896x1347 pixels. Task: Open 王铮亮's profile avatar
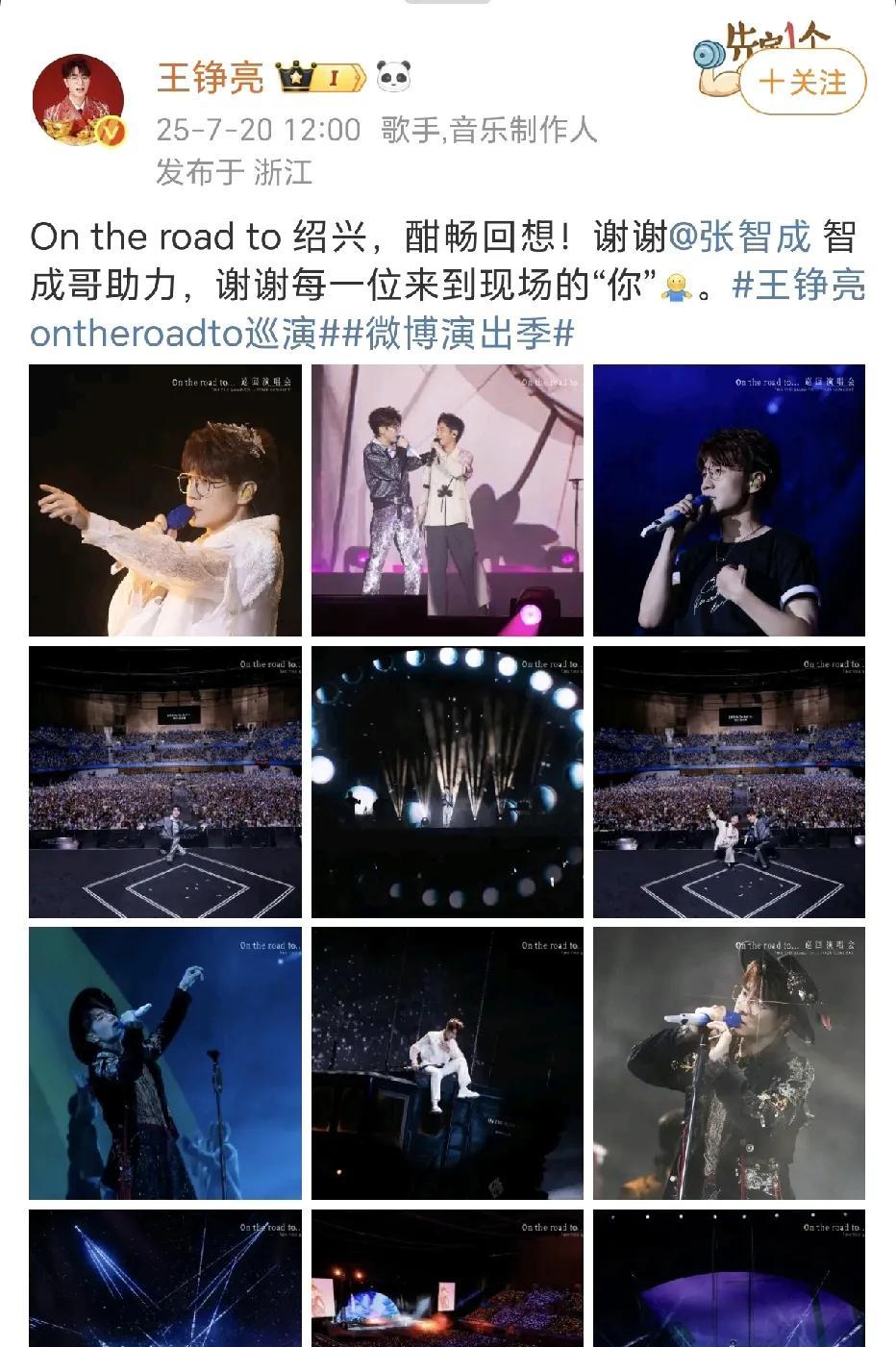78,100
